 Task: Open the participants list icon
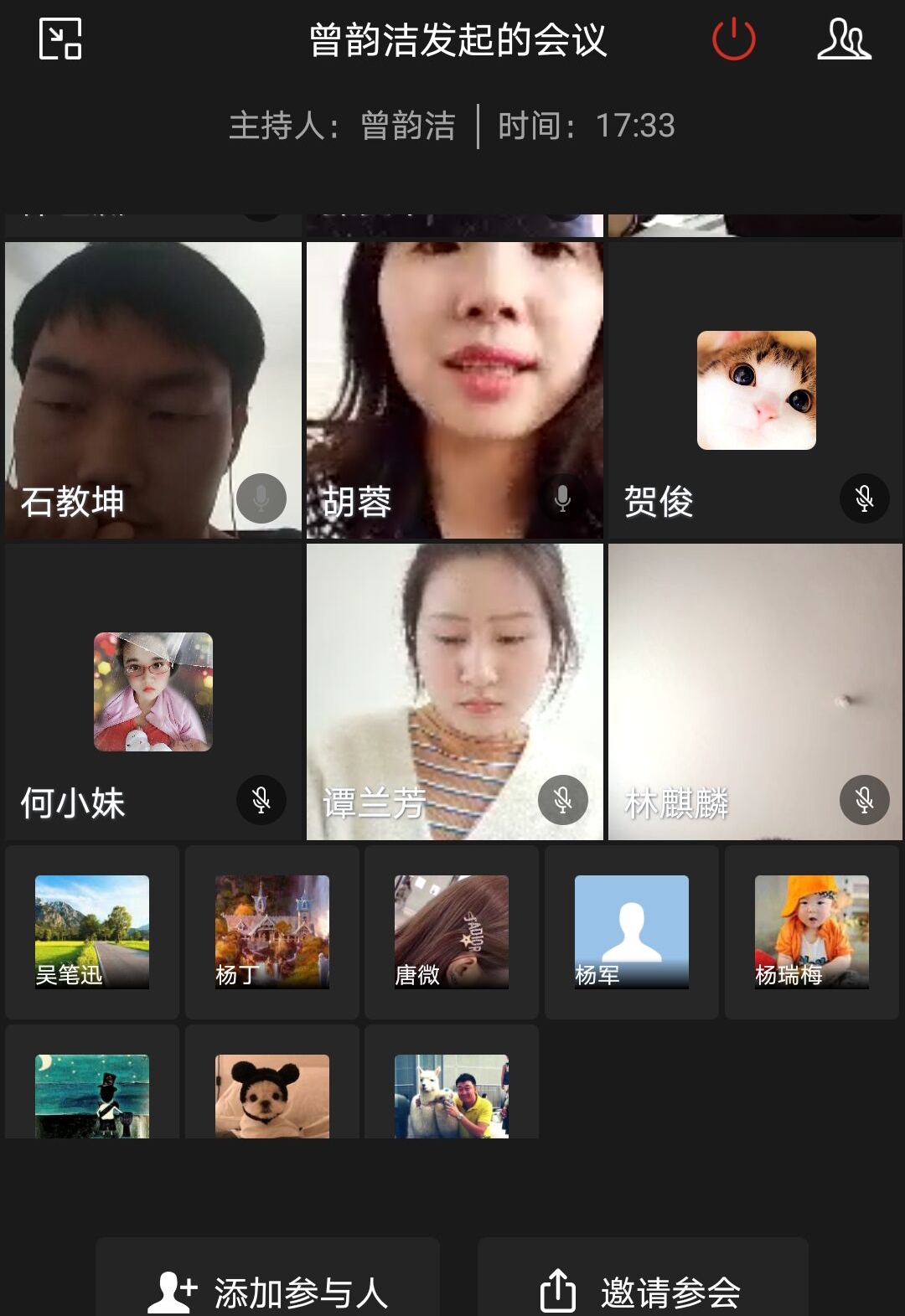pos(844,39)
